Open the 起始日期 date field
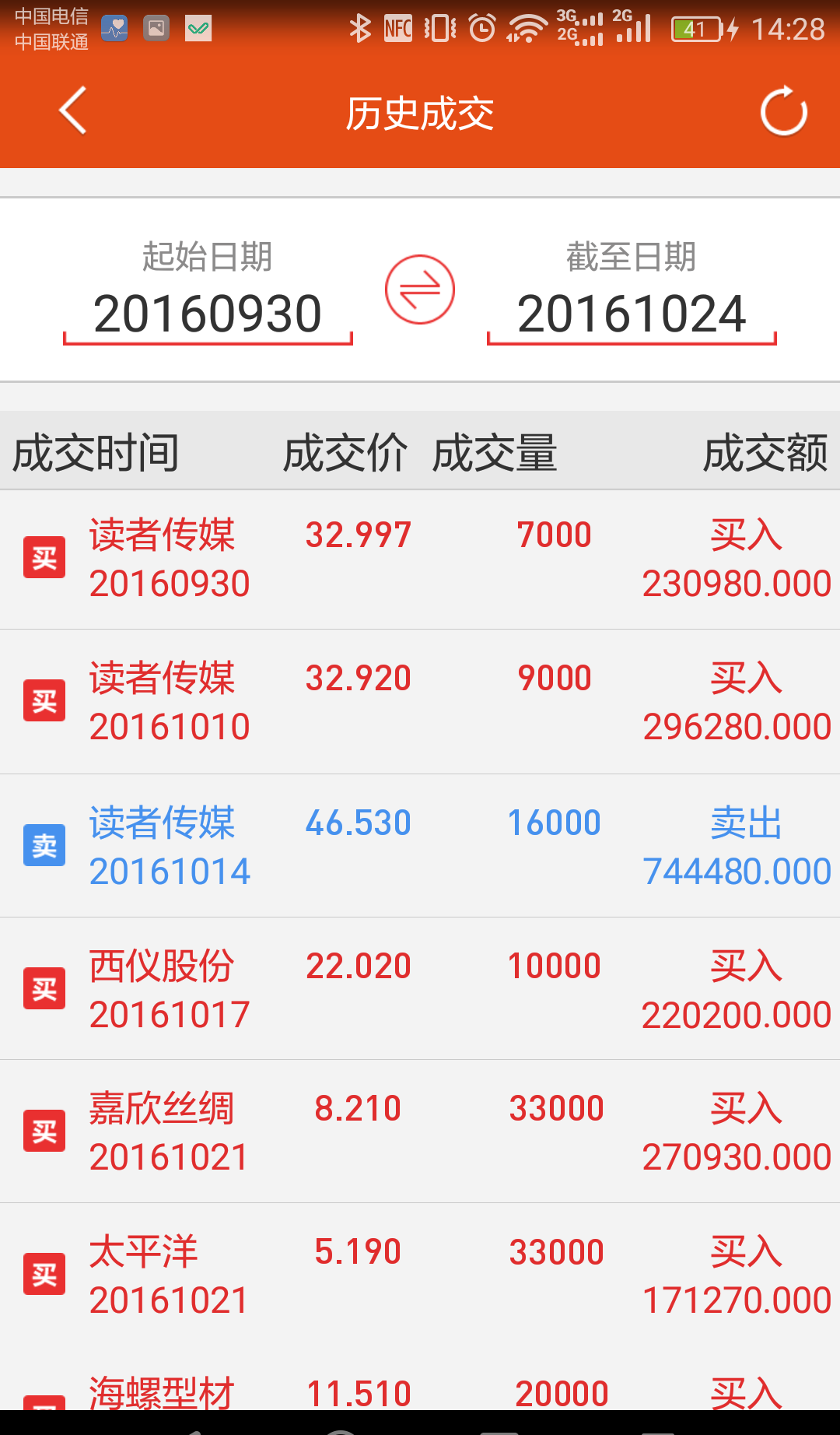Screen dimensions: 840x1435 pos(207,313)
